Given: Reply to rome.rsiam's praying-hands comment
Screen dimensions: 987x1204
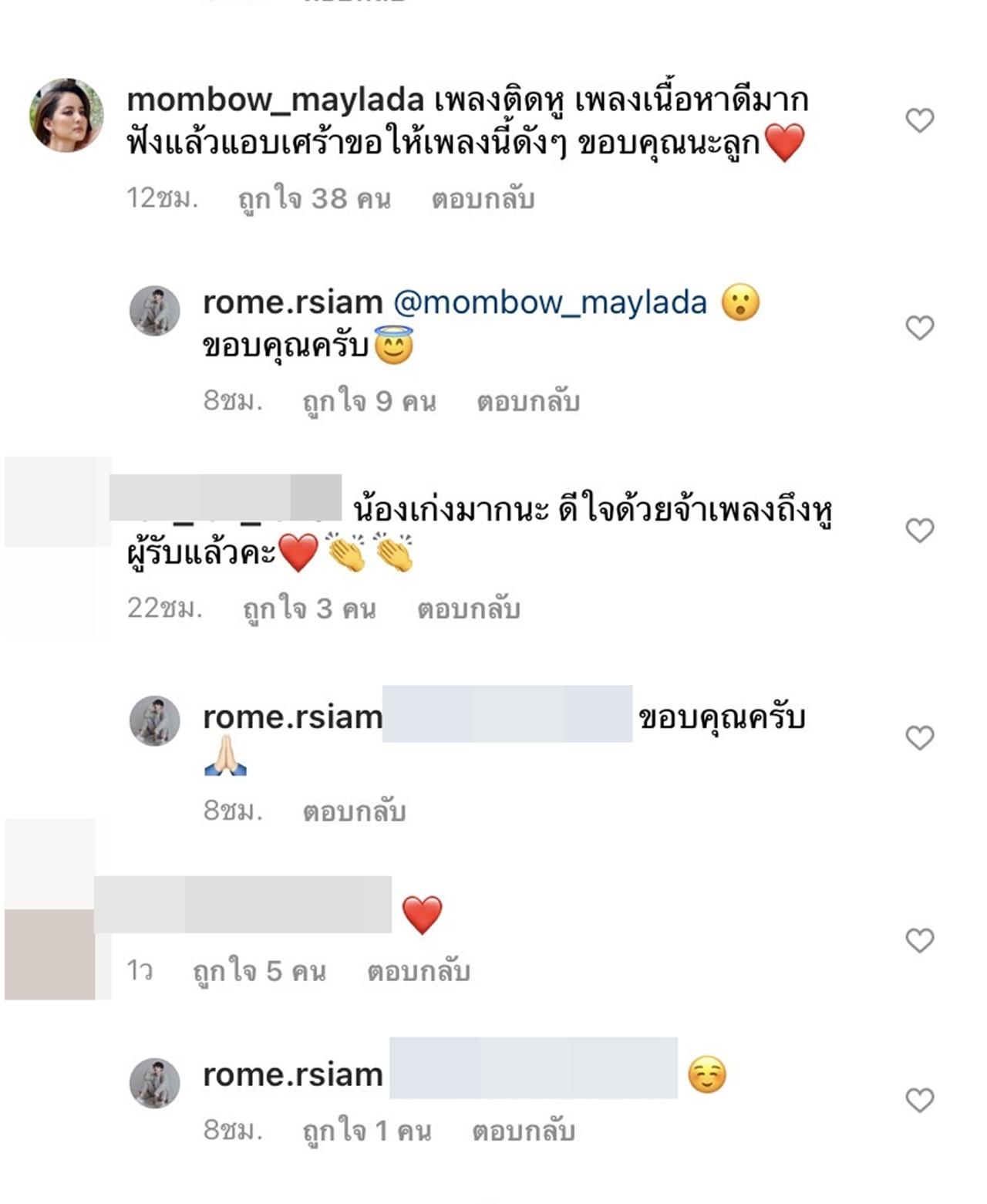Looking at the screenshot, I should coord(354,811).
